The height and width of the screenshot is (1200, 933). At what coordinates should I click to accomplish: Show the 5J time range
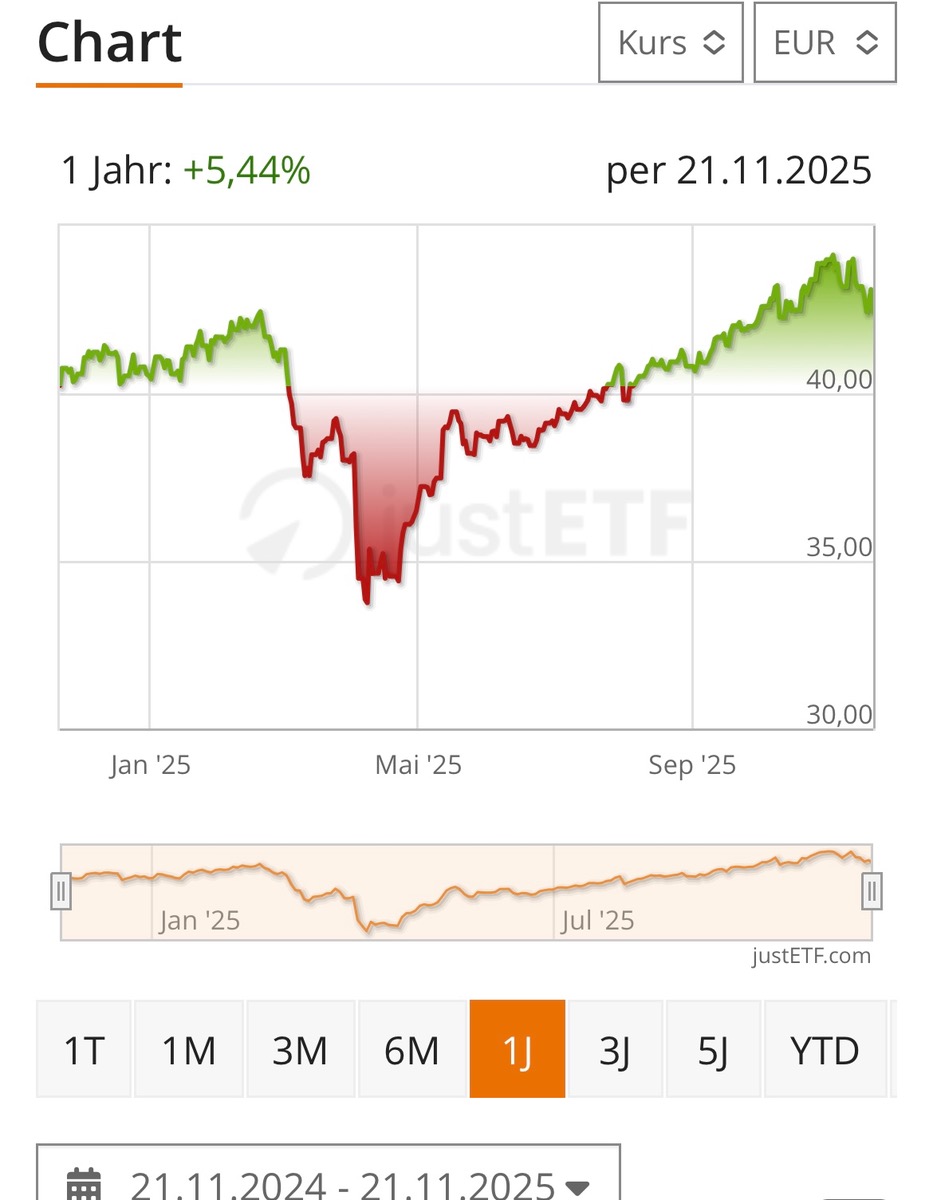(712, 1050)
